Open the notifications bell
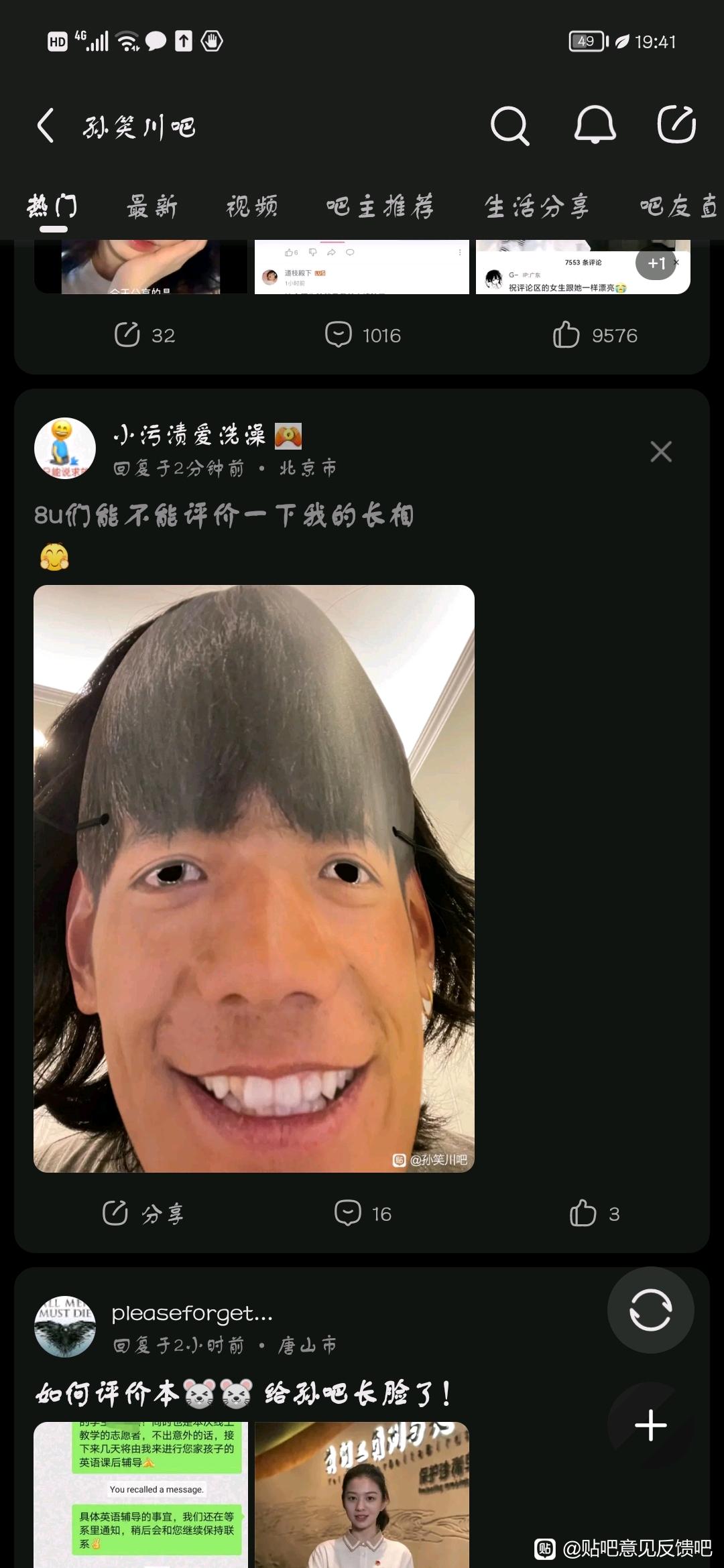 point(595,125)
